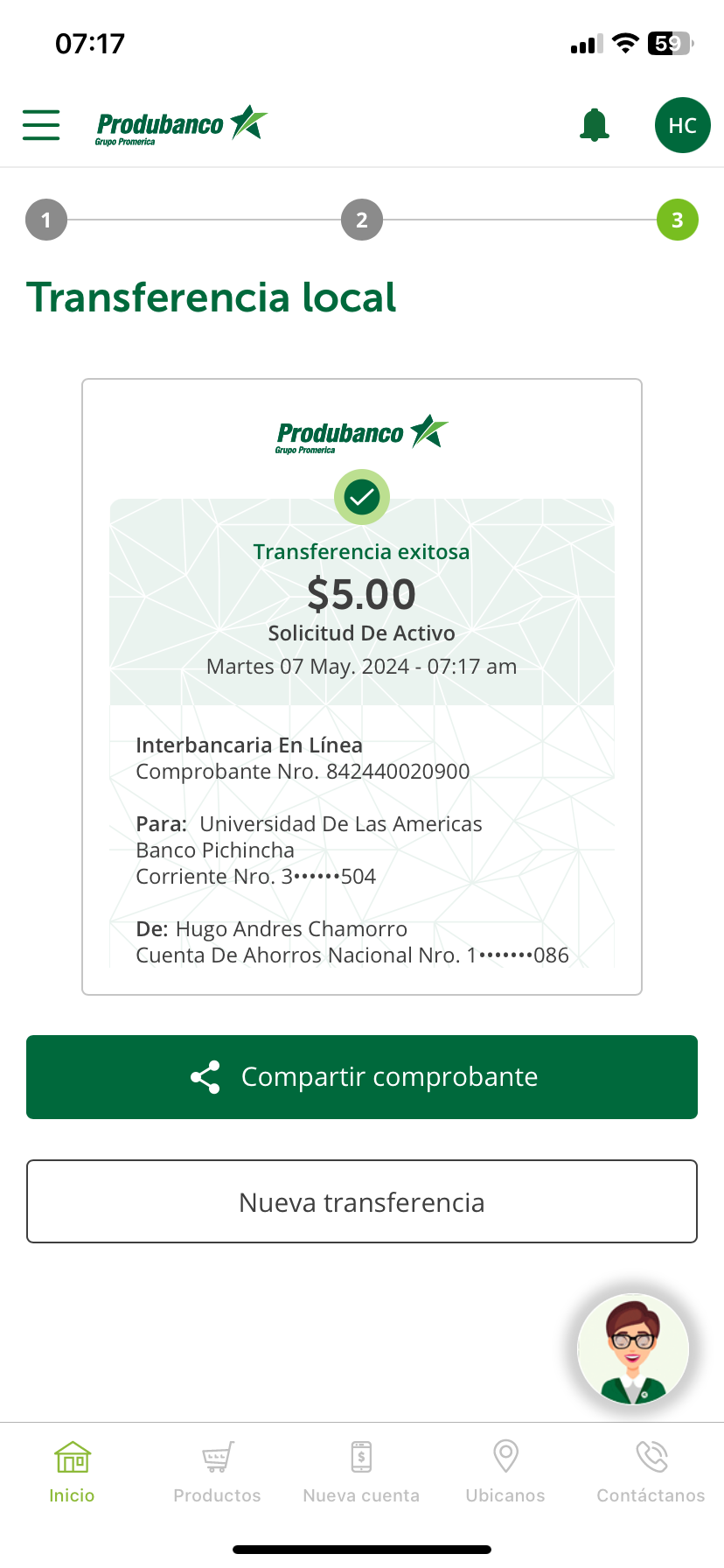724x1568 pixels.
Task: Open the Ubícanos tab
Action: 505,1473
